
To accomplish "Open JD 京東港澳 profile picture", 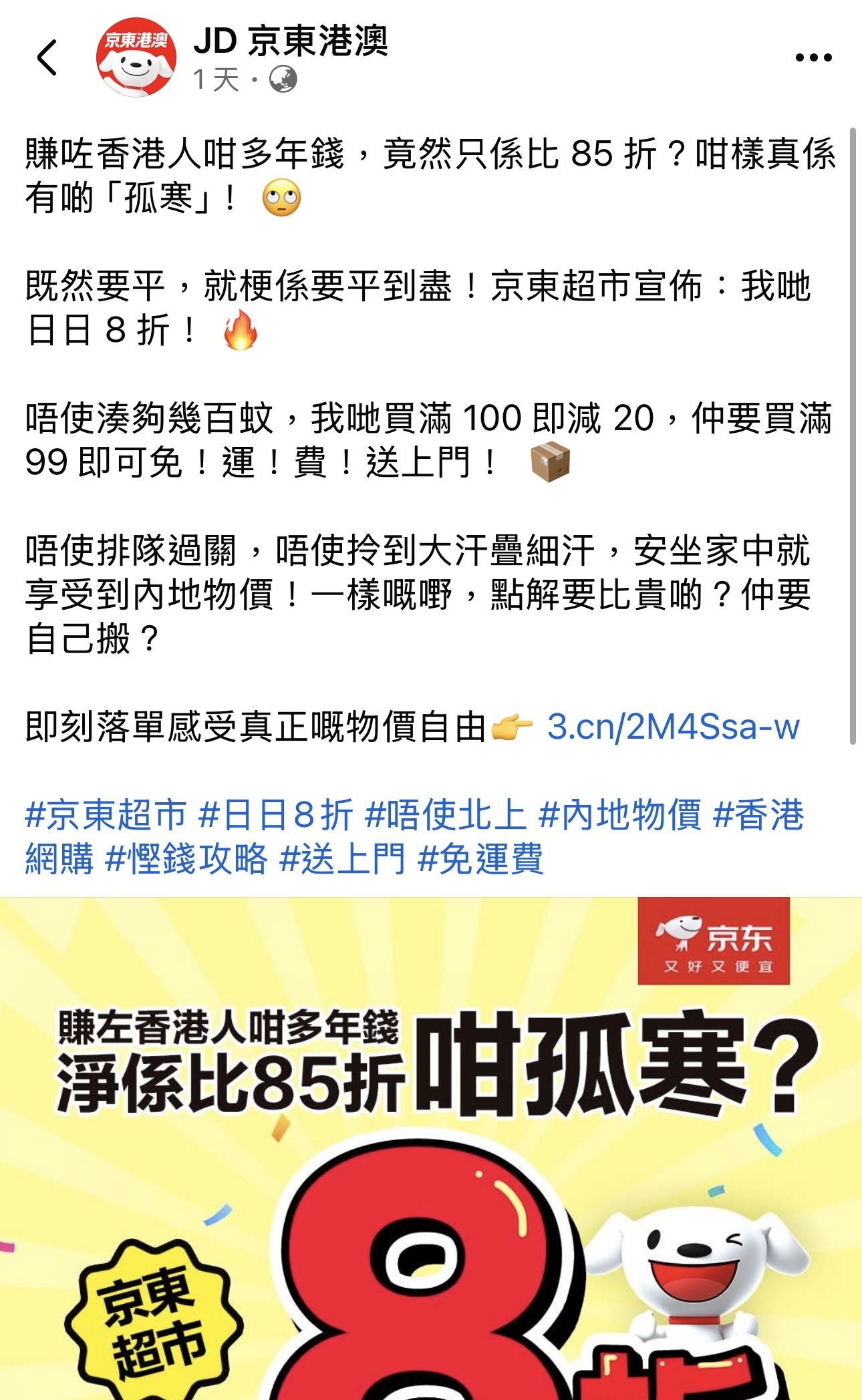I will [x=136, y=57].
